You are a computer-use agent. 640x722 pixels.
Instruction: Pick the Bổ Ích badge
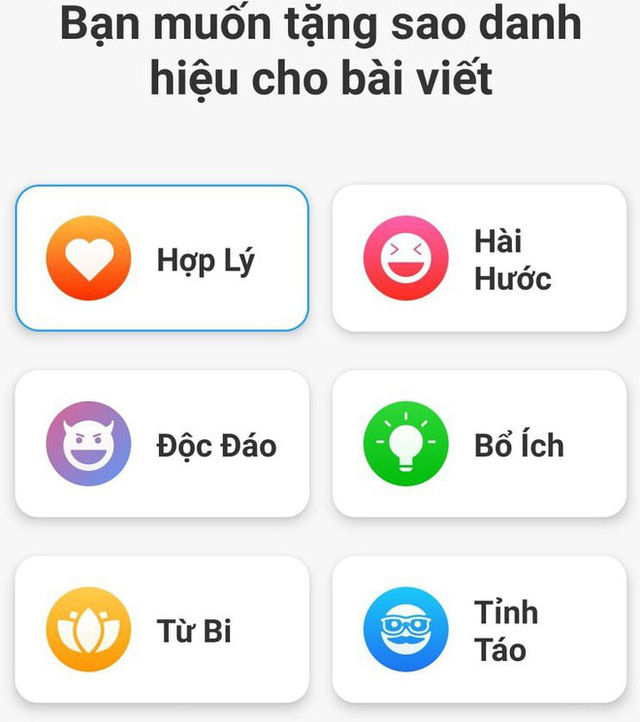(479, 444)
